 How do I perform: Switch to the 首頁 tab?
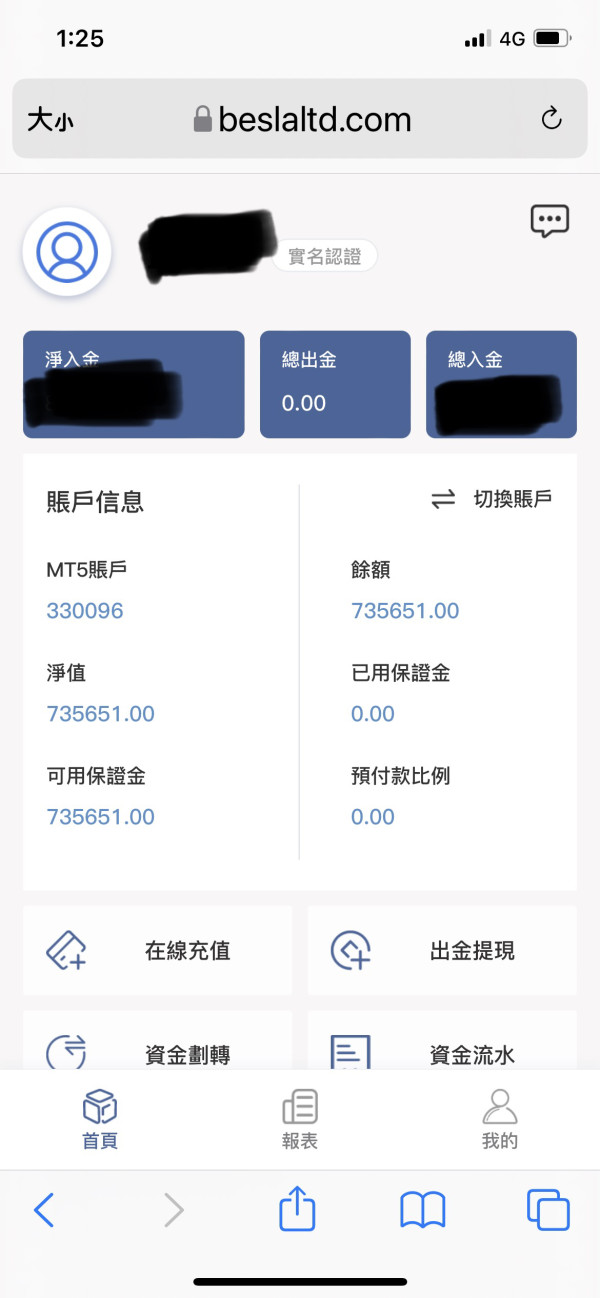point(100,1119)
